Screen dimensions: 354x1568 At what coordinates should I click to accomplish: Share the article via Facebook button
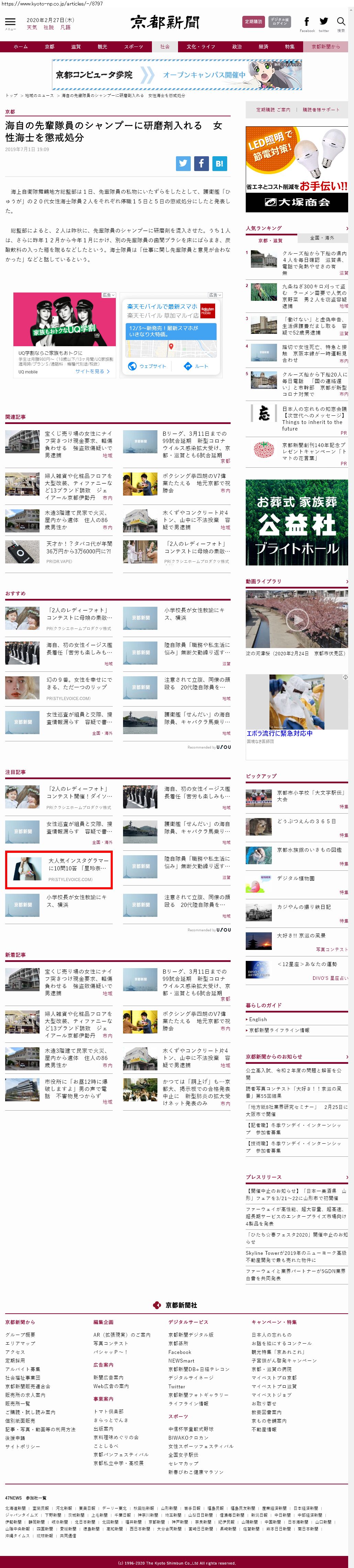pyautogui.click(x=201, y=163)
